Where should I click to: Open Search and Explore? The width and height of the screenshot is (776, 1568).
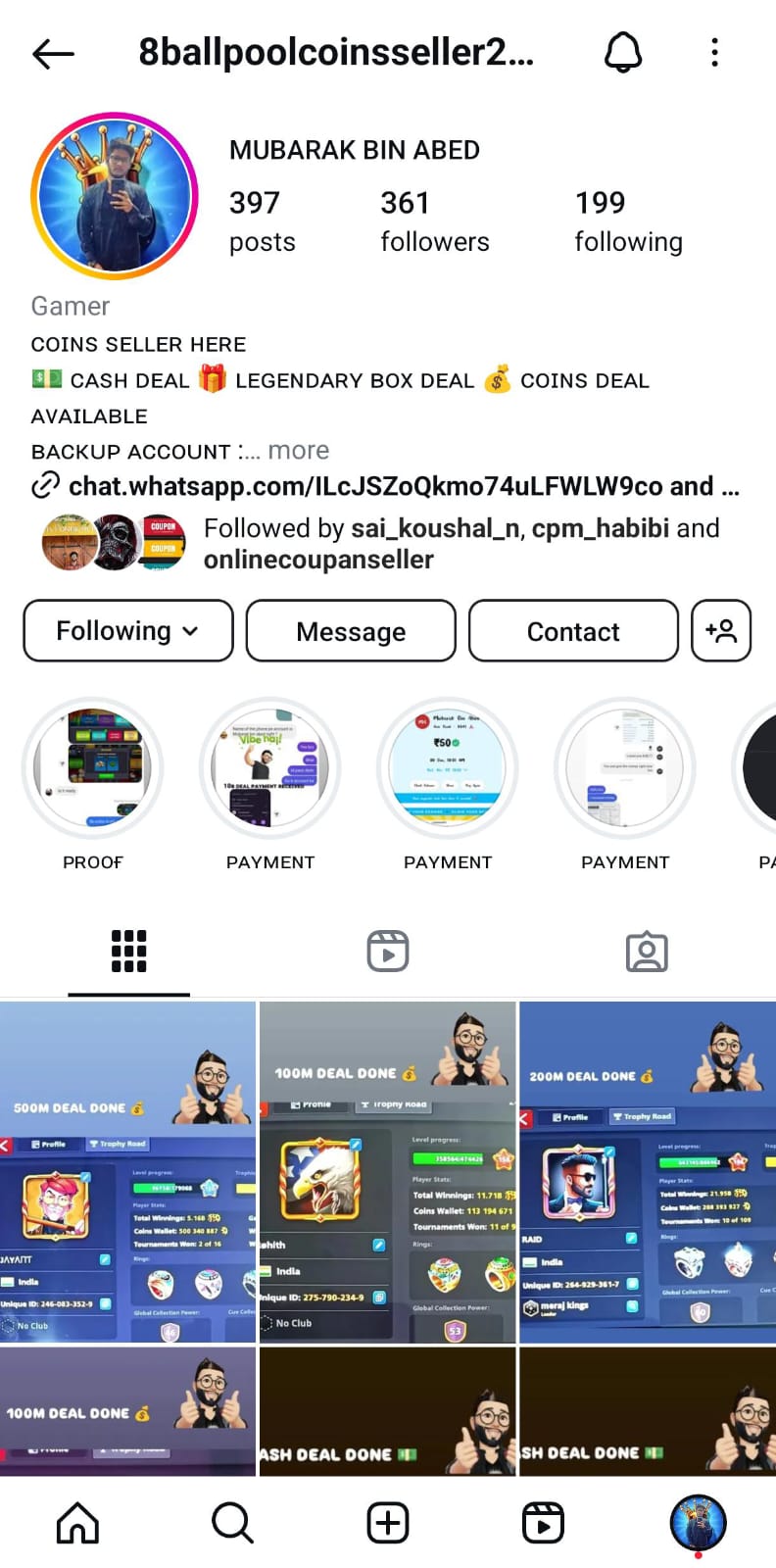[232, 1523]
